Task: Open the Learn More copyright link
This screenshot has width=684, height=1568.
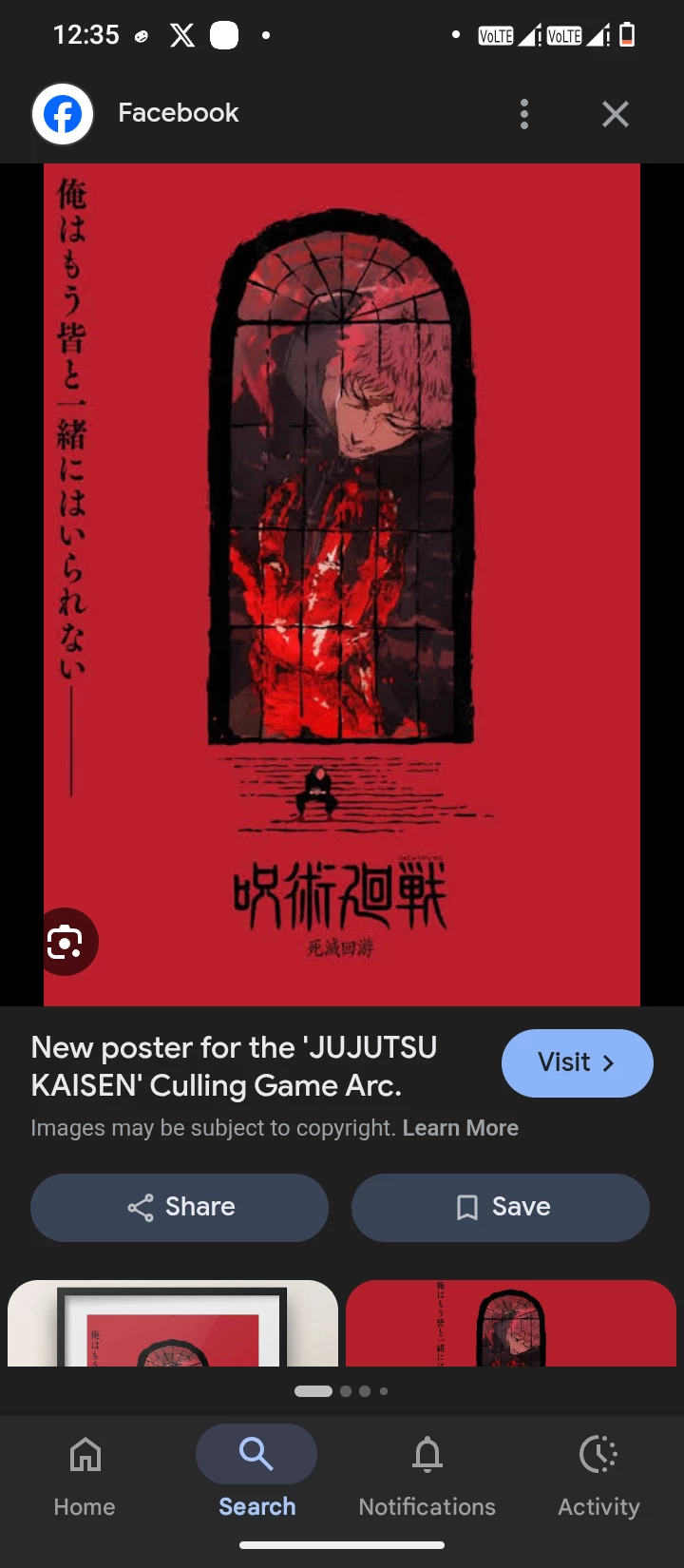Action: 460,1128
